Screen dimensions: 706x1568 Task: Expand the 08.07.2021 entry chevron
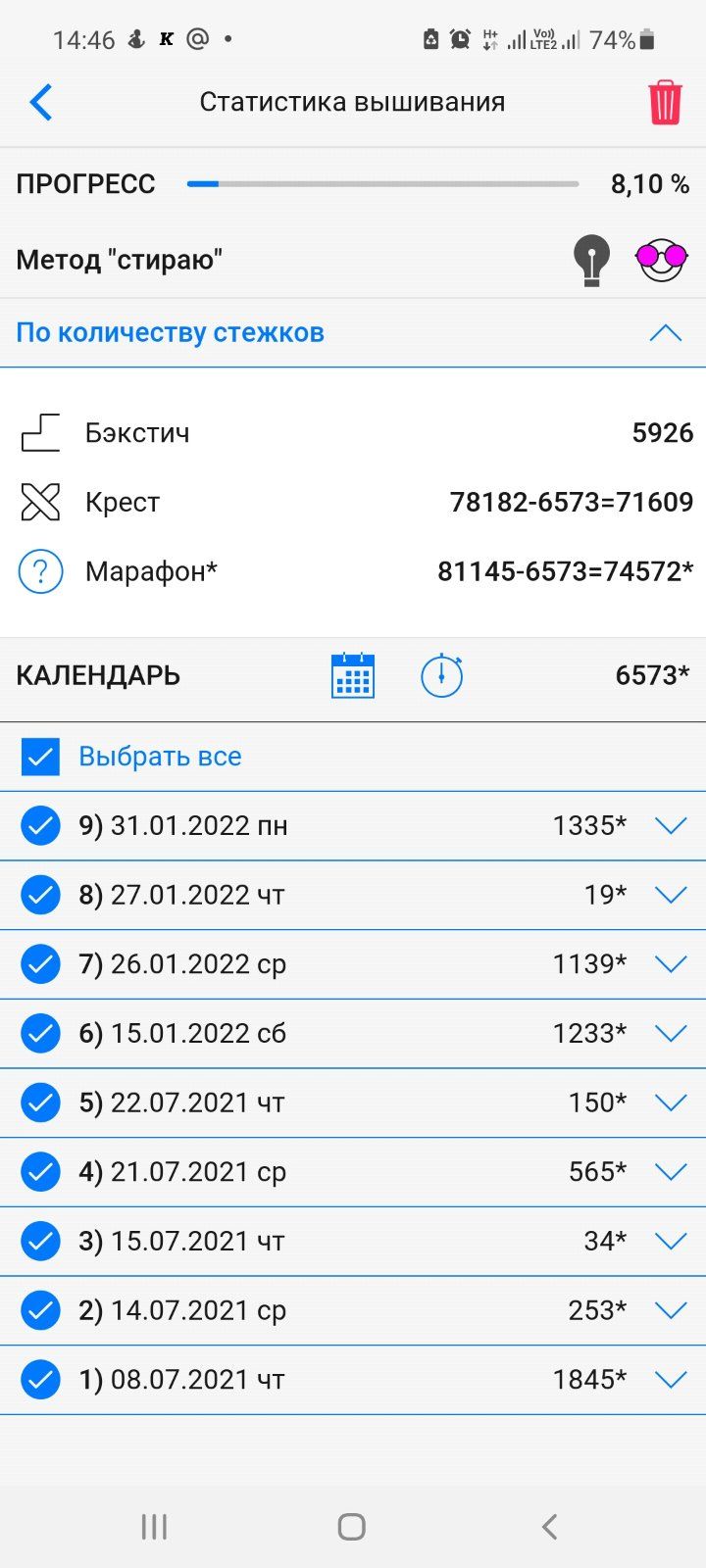point(671,1380)
